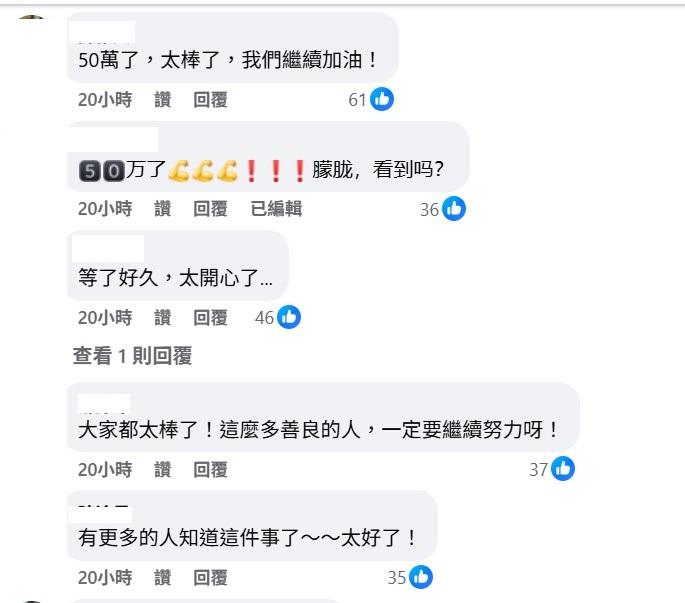Viewport: 685px width, 603px height.
Task: Like the comment mentioning 朦胧，看到吗?
Action: [x=162, y=209]
